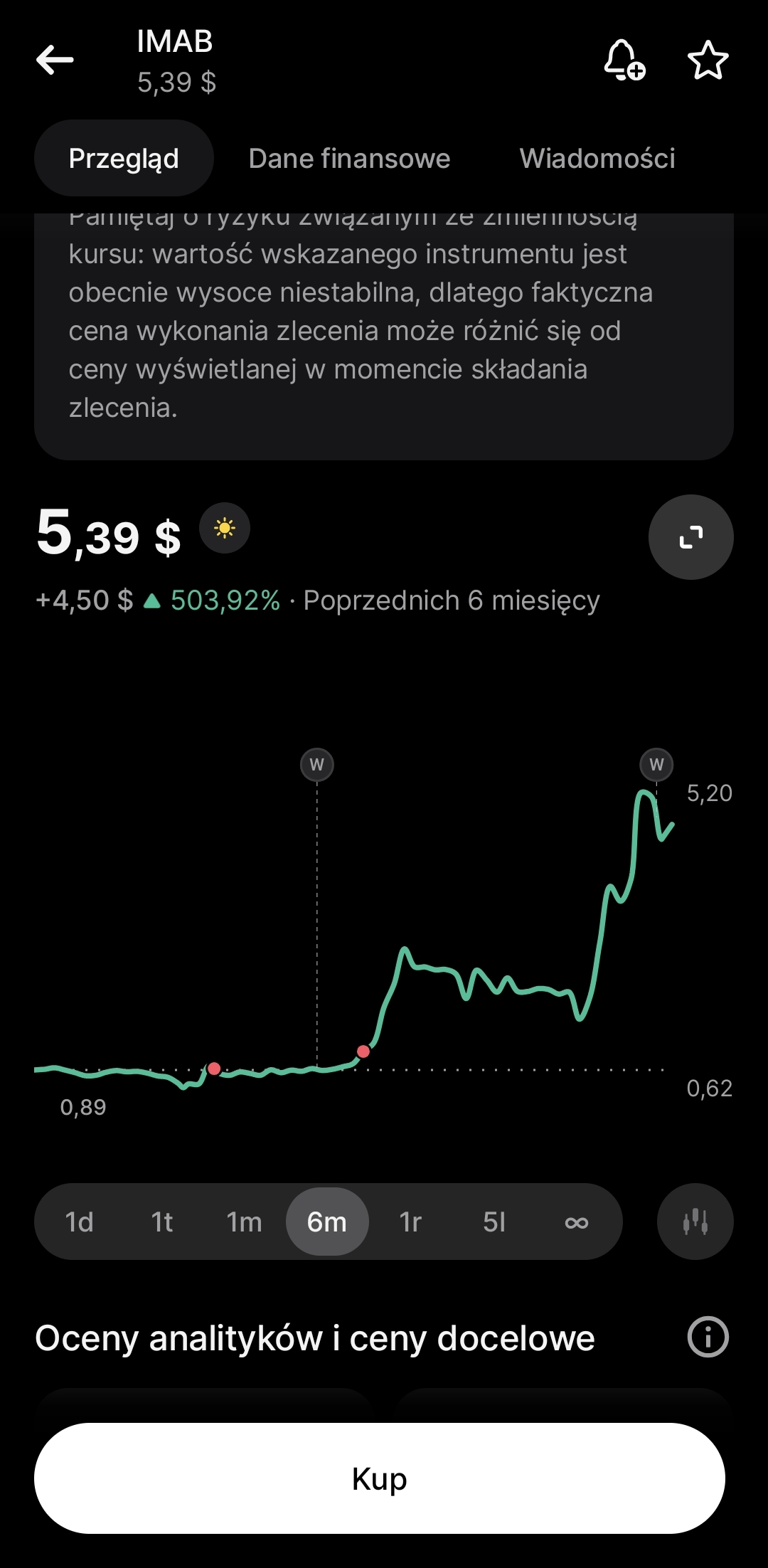Open info about Oceny analityków
The width and height of the screenshot is (768, 1568).
(708, 1337)
